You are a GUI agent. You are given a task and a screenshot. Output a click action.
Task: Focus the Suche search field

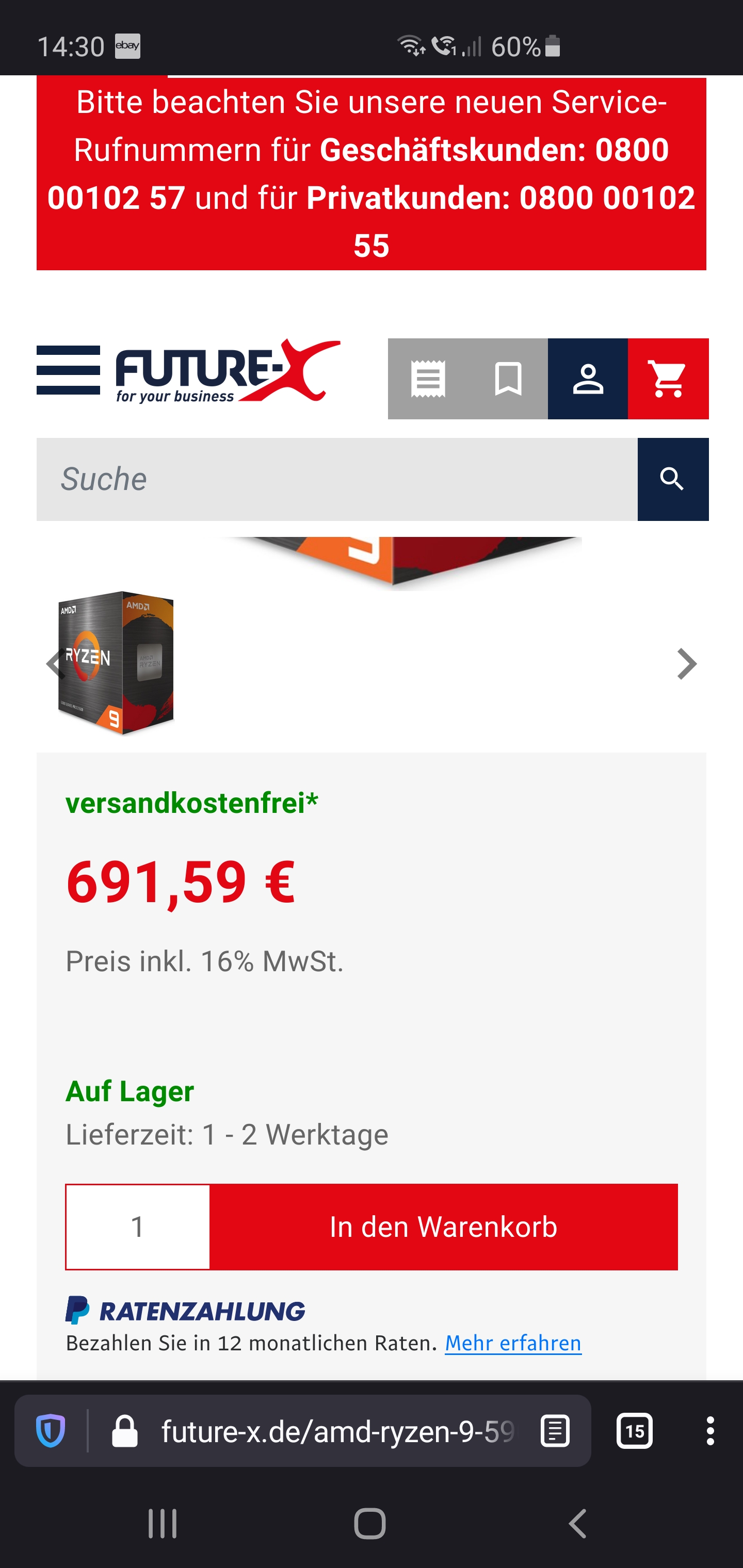[x=336, y=479]
